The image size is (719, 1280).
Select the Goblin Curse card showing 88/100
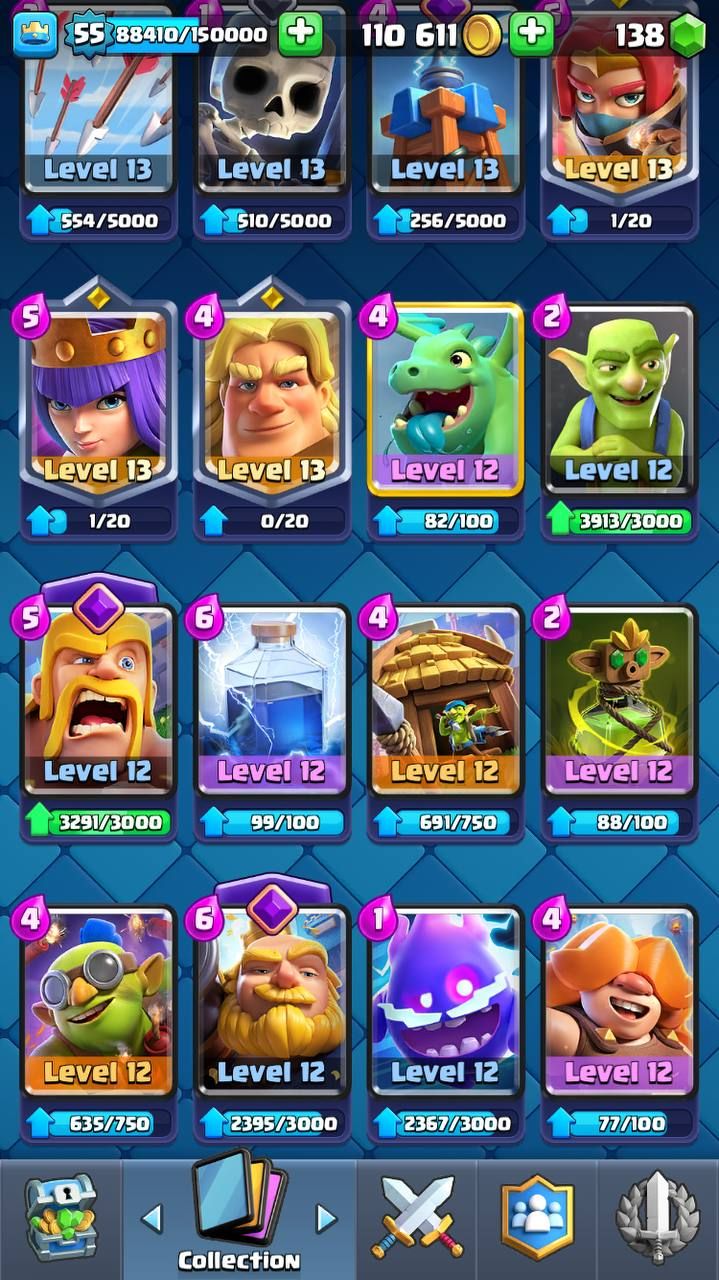click(x=618, y=700)
